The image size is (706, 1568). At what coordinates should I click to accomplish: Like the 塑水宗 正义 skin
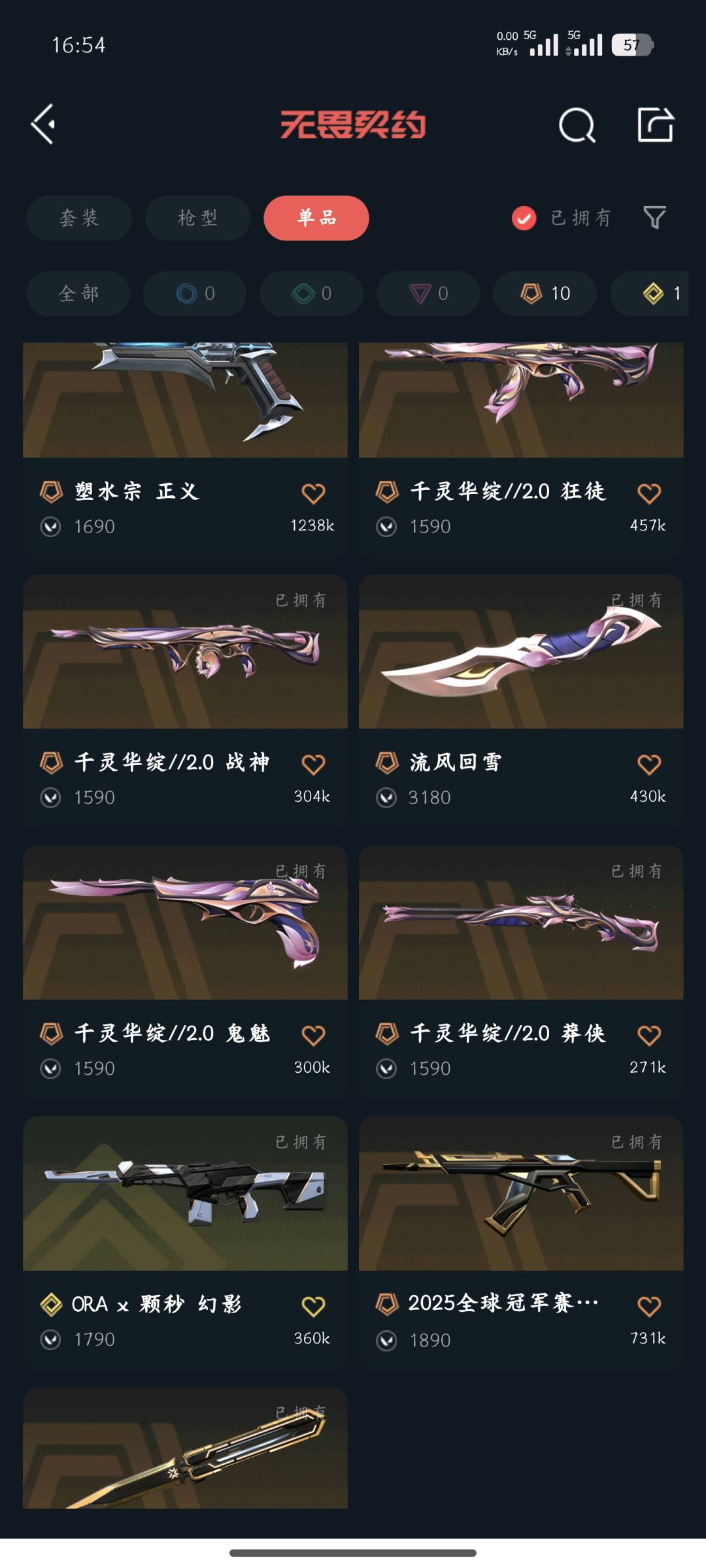313,493
